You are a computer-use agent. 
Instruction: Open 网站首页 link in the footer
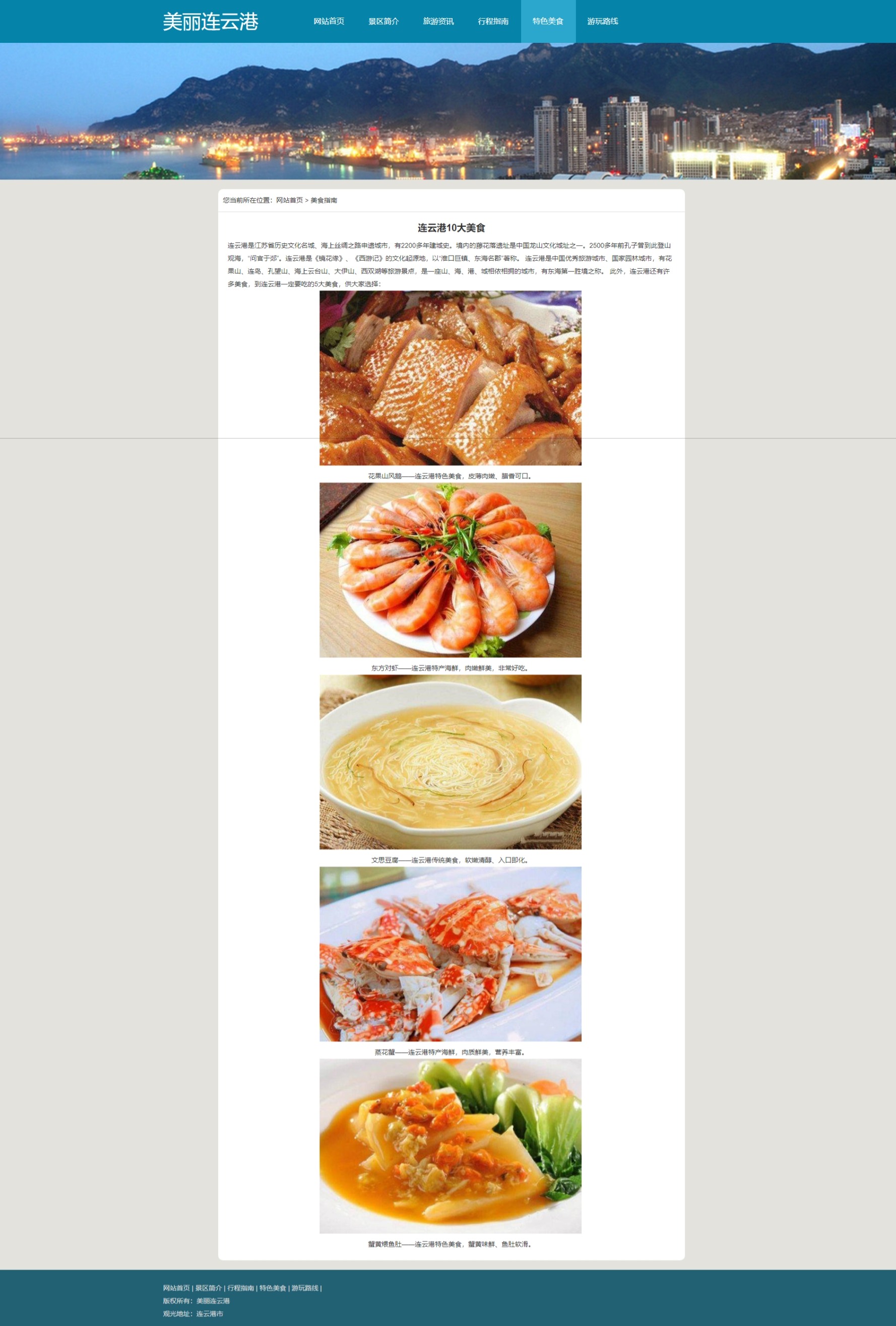pyautogui.click(x=176, y=1288)
